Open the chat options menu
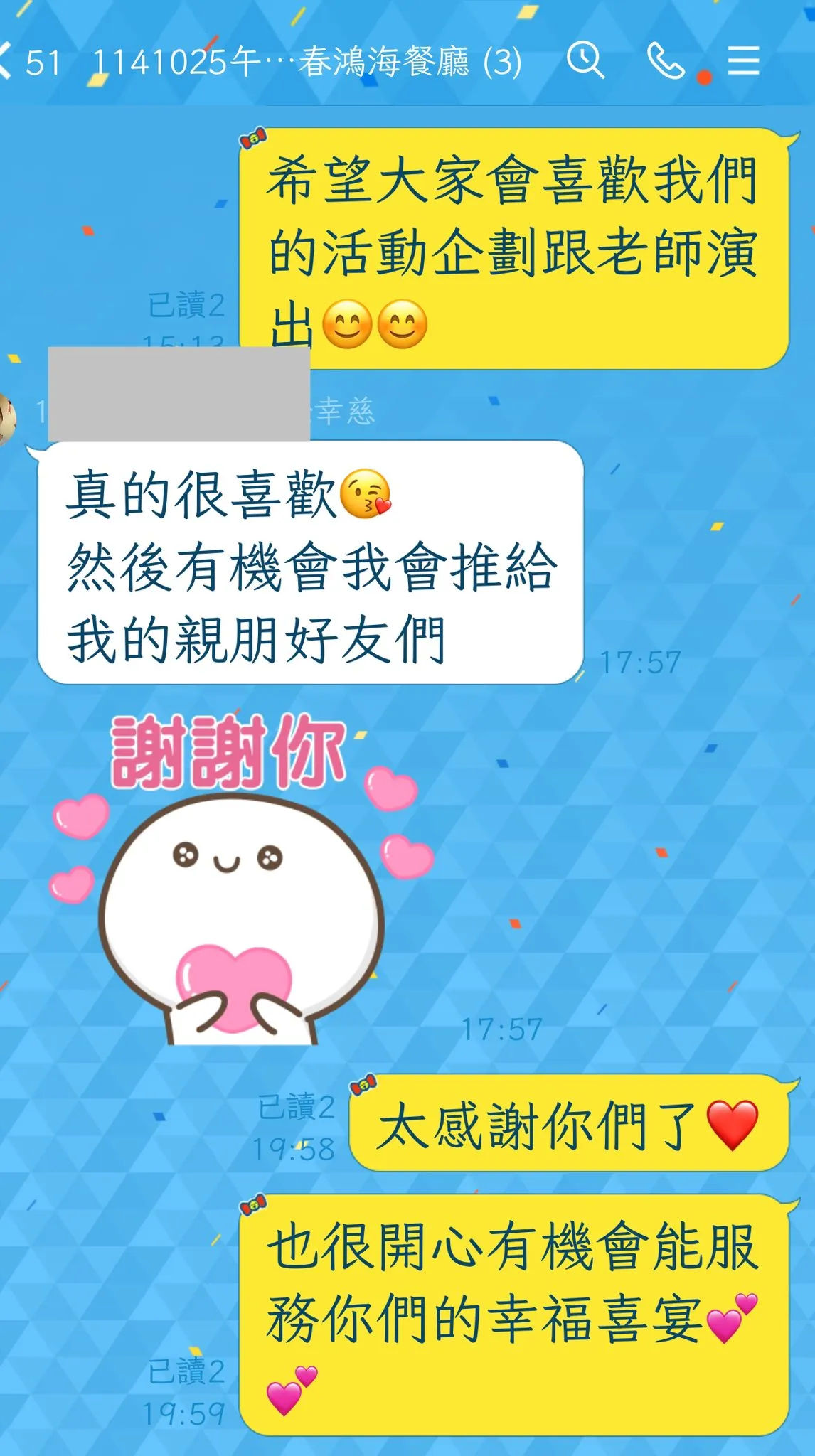The width and height of the screenshot is (815, 1456). tap(744, 60)
